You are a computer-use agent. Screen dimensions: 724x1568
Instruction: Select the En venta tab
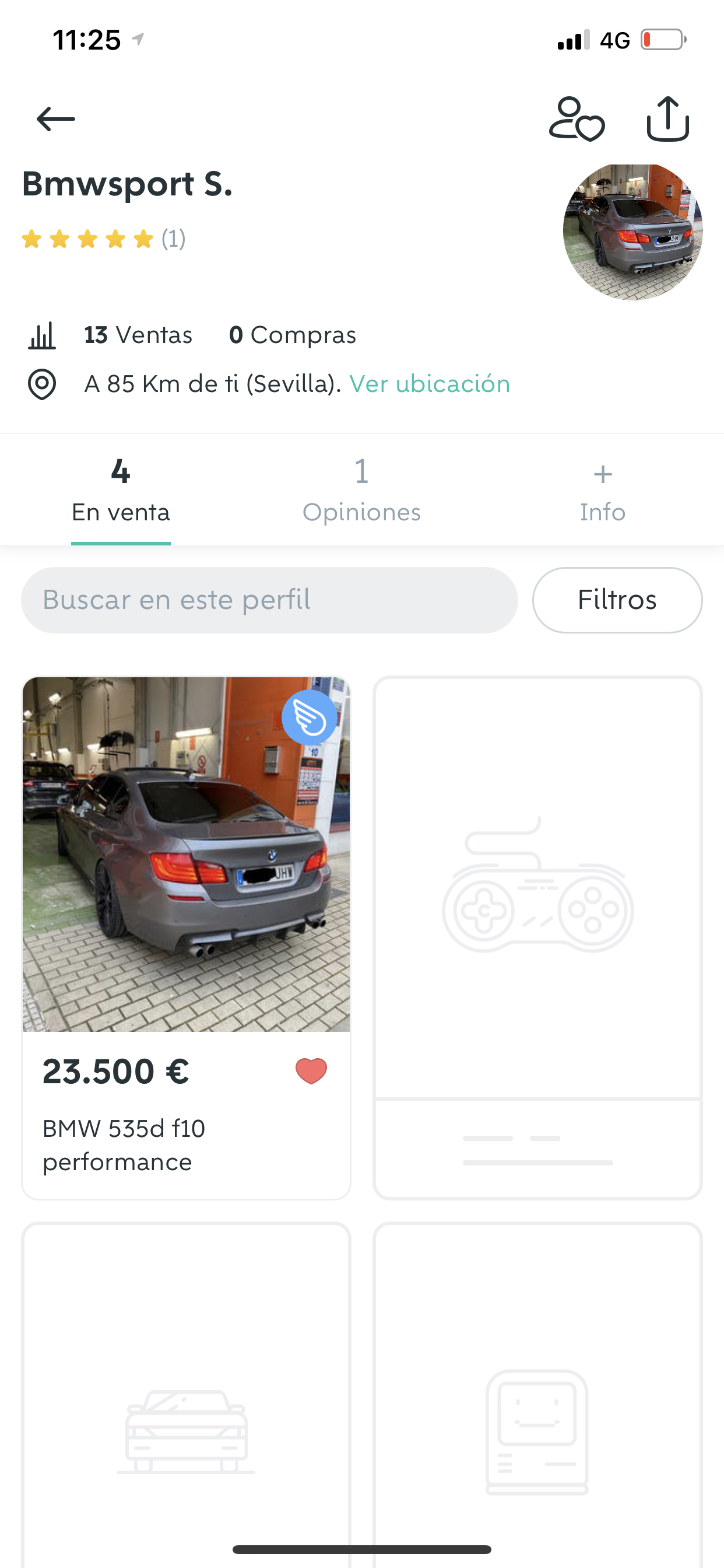point(121,491)
